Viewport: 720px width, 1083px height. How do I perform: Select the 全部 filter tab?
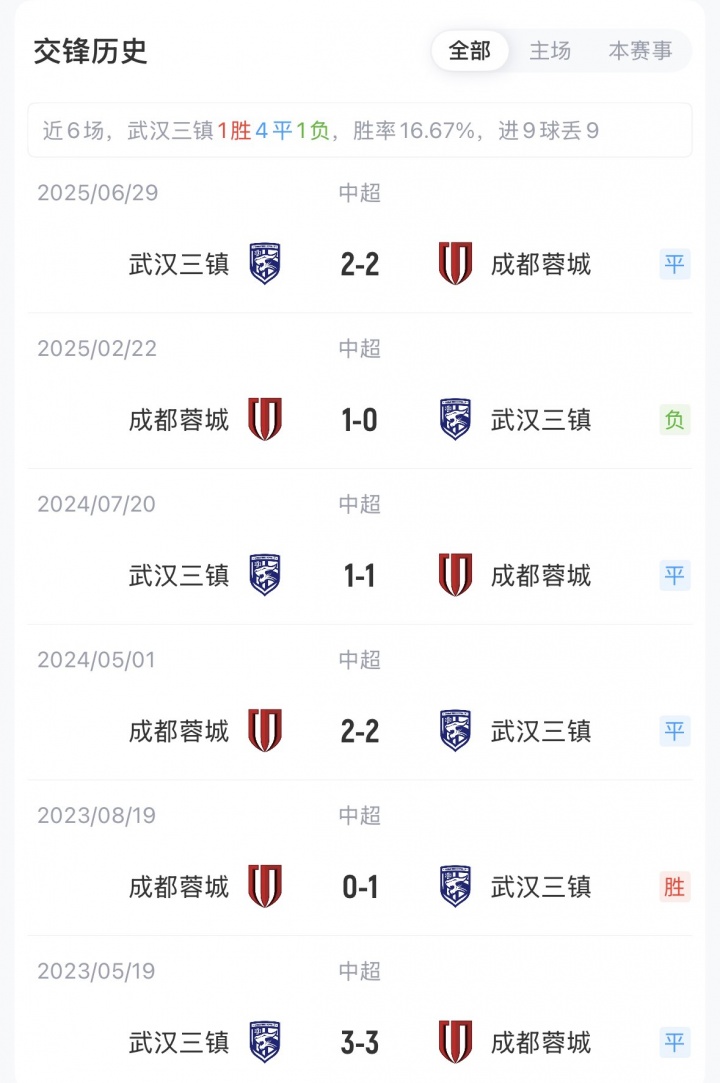pos(470,51)
